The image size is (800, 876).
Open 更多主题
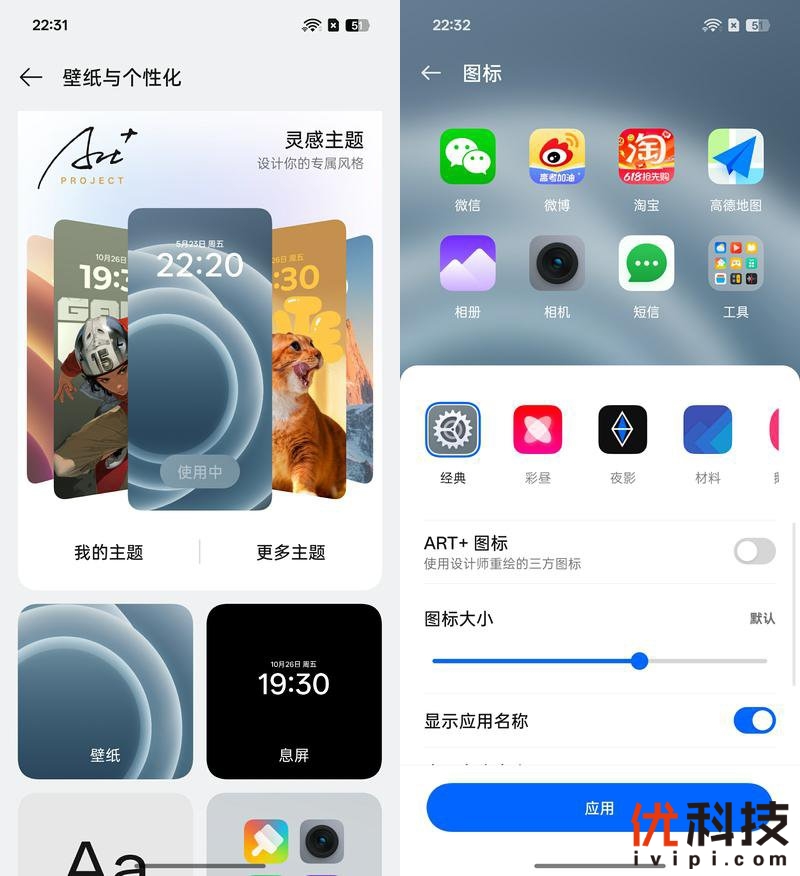(291, 552)
